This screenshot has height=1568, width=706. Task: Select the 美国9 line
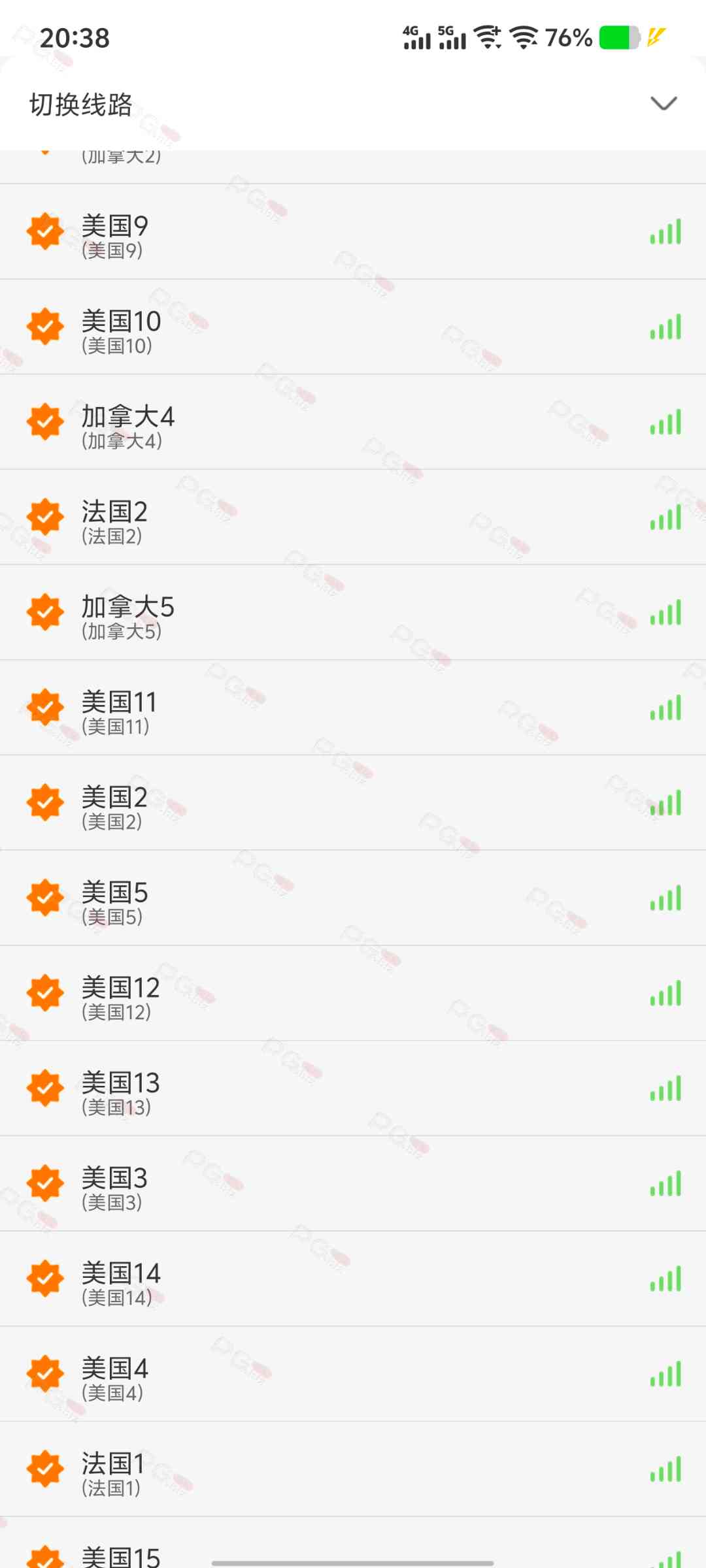[353, 232]
